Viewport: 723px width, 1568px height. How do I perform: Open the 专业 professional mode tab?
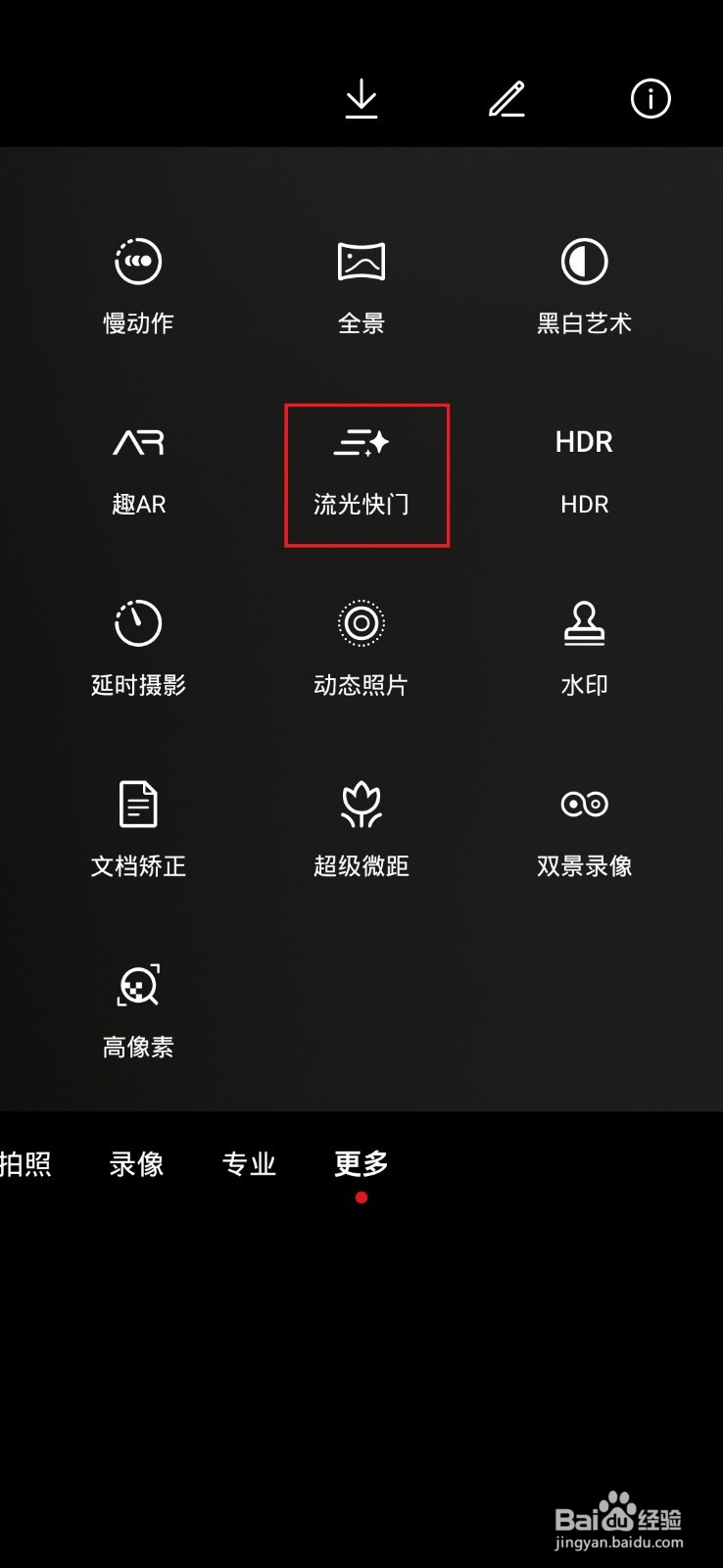[x=249, y=1163]
